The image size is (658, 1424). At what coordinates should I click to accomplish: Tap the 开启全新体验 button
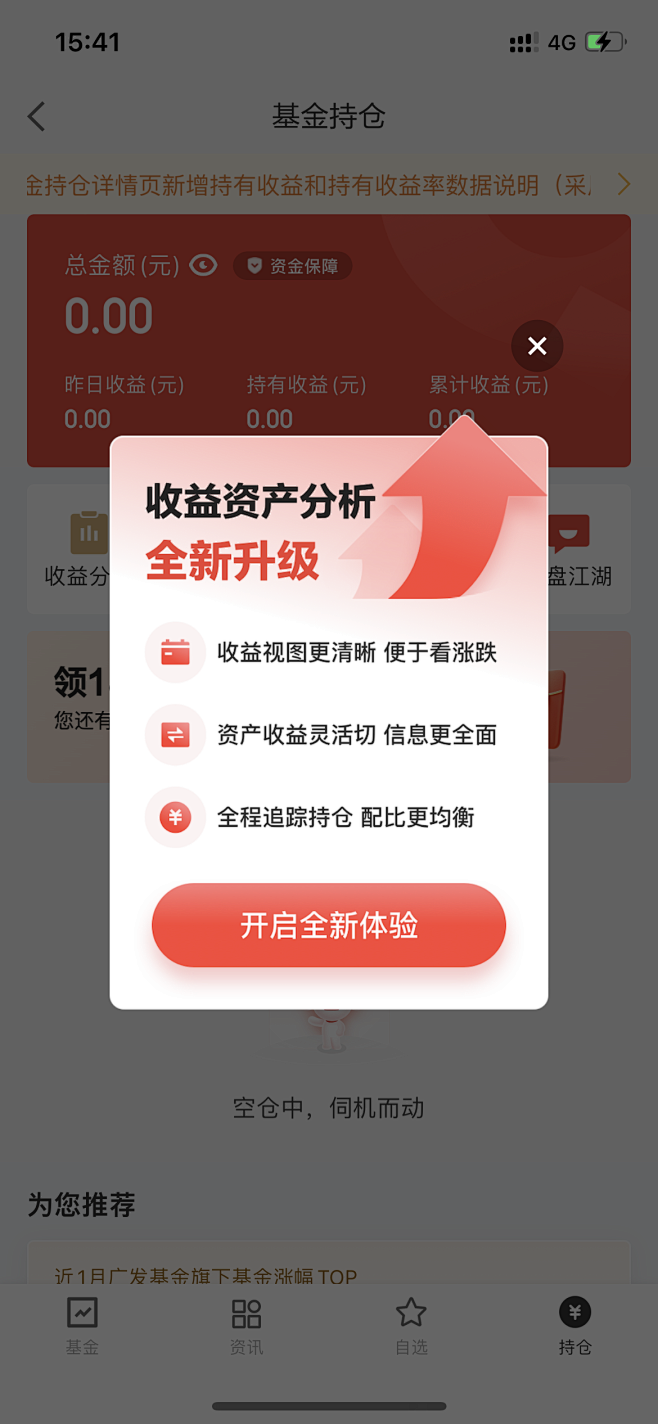point(329,925)
